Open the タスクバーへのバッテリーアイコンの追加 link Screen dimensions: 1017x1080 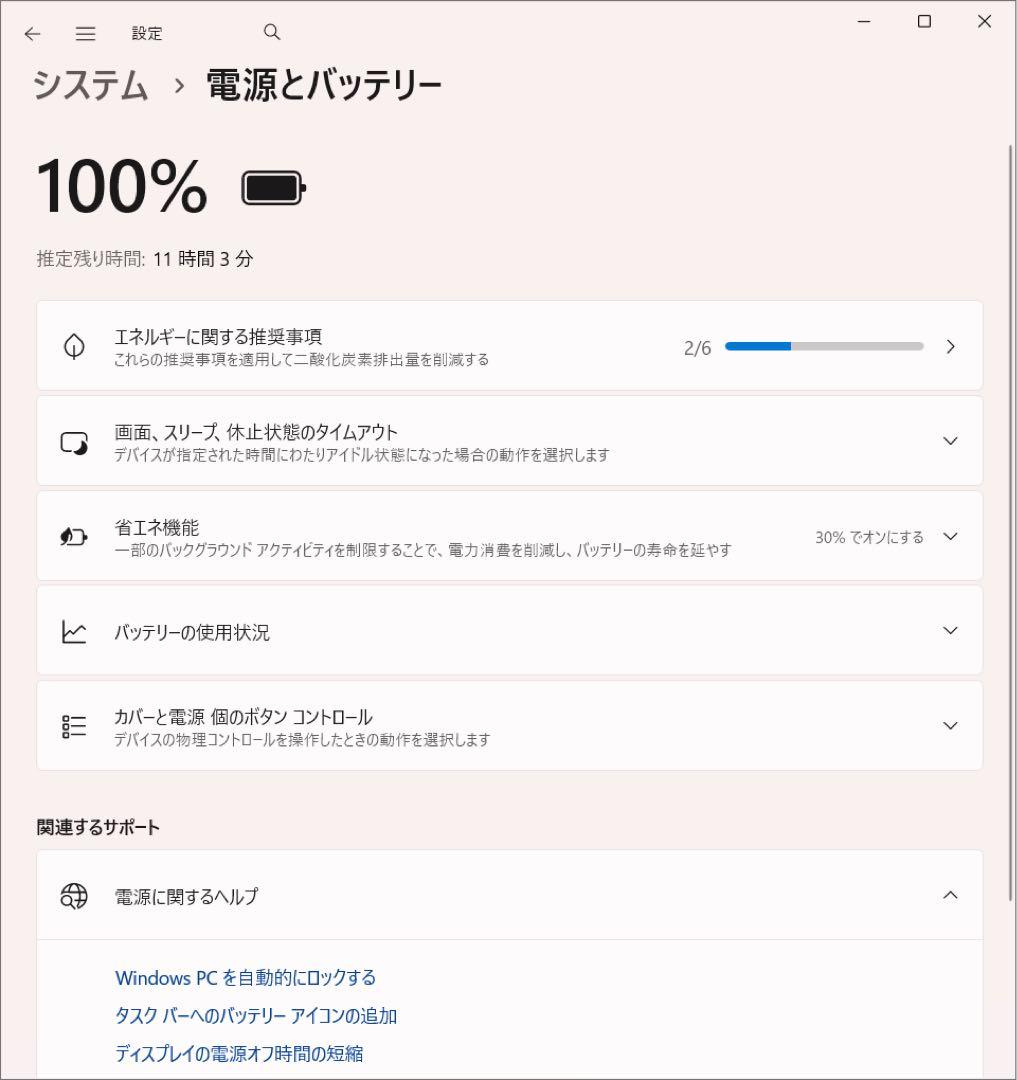(x=257, y=1015)
